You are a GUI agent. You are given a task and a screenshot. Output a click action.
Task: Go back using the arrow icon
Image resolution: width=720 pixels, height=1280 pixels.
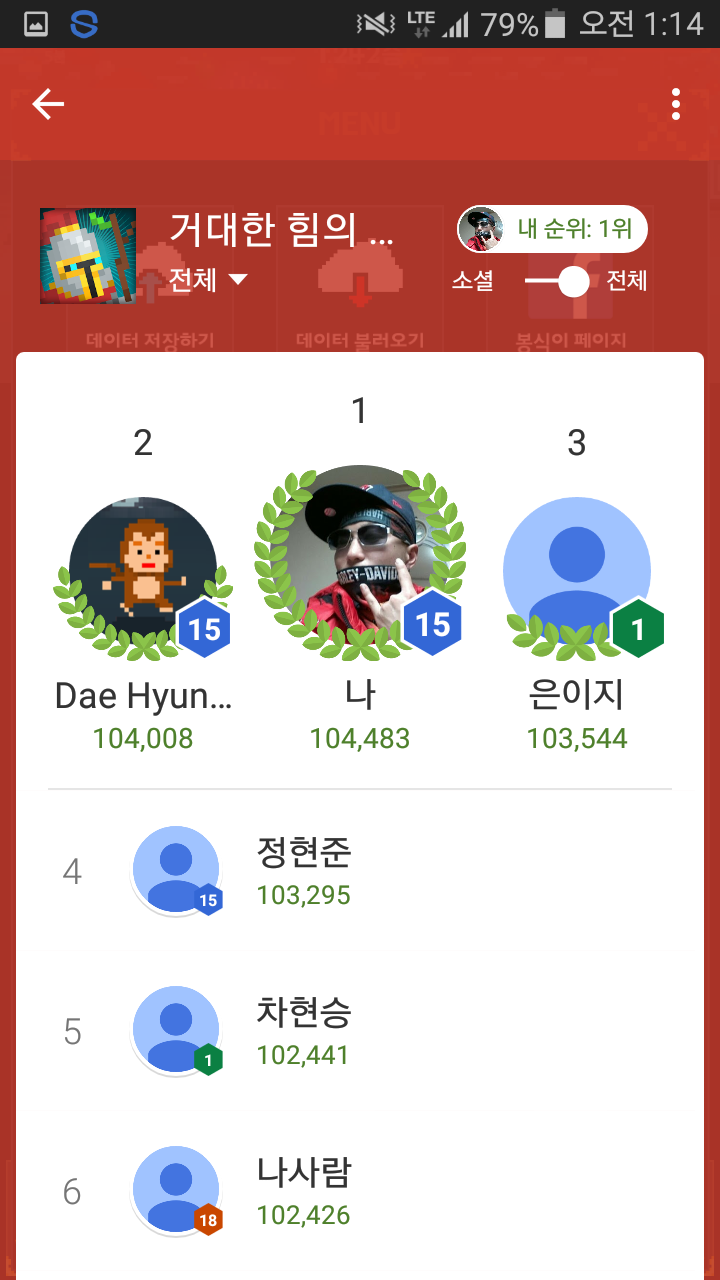tap(48, 104)
